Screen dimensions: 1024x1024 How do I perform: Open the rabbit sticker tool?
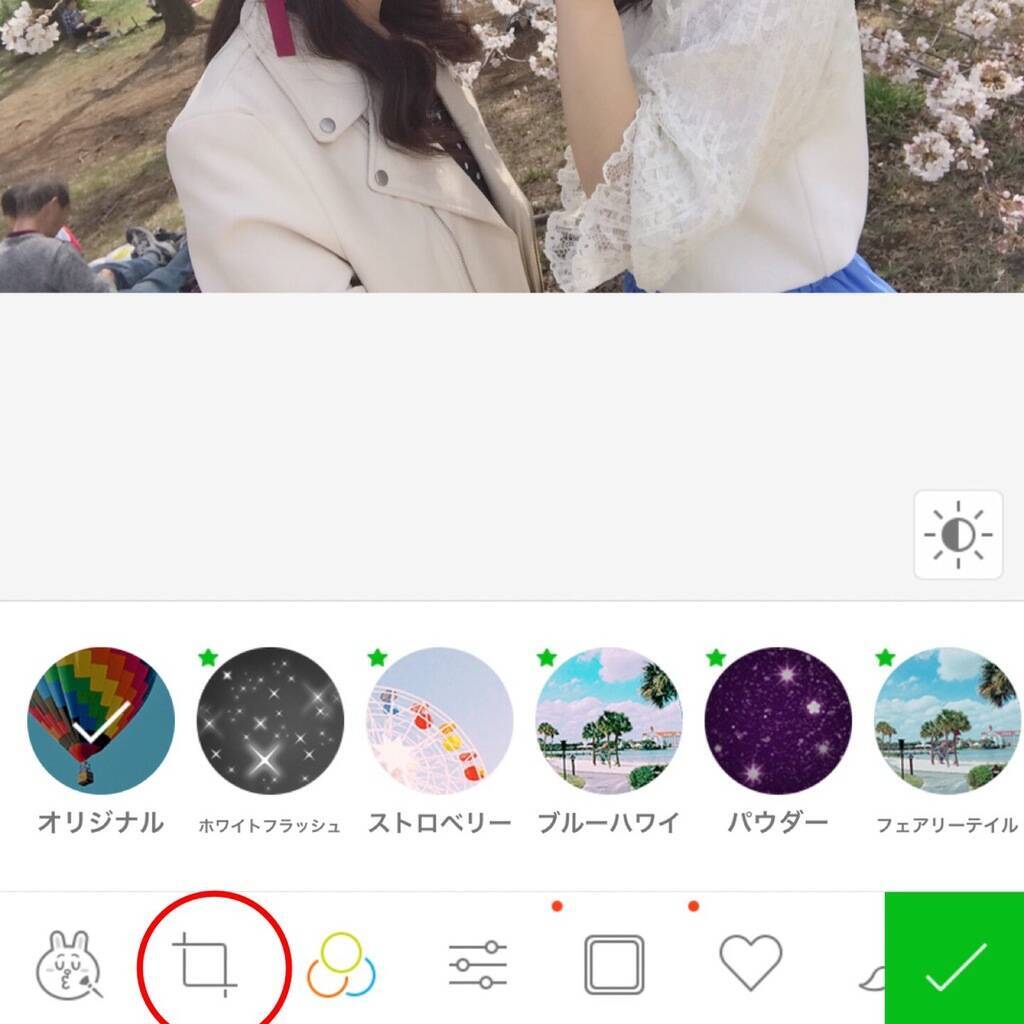click(69, 965)
